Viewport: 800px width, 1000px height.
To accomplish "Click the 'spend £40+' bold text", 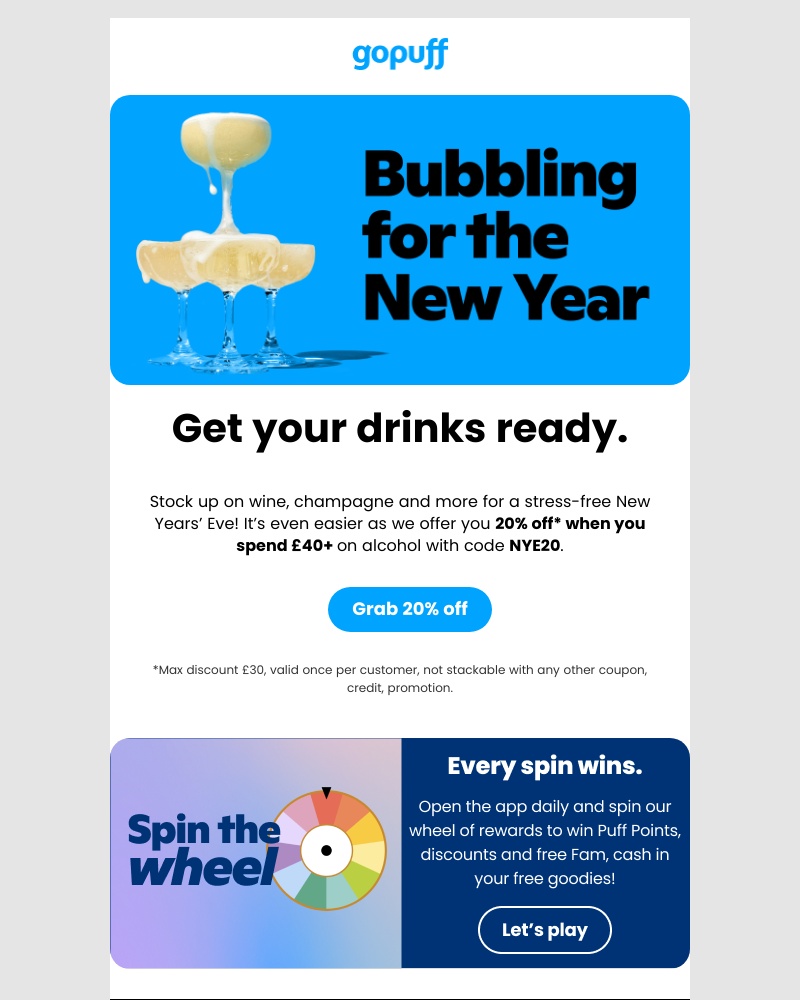I will pos(283,545).
